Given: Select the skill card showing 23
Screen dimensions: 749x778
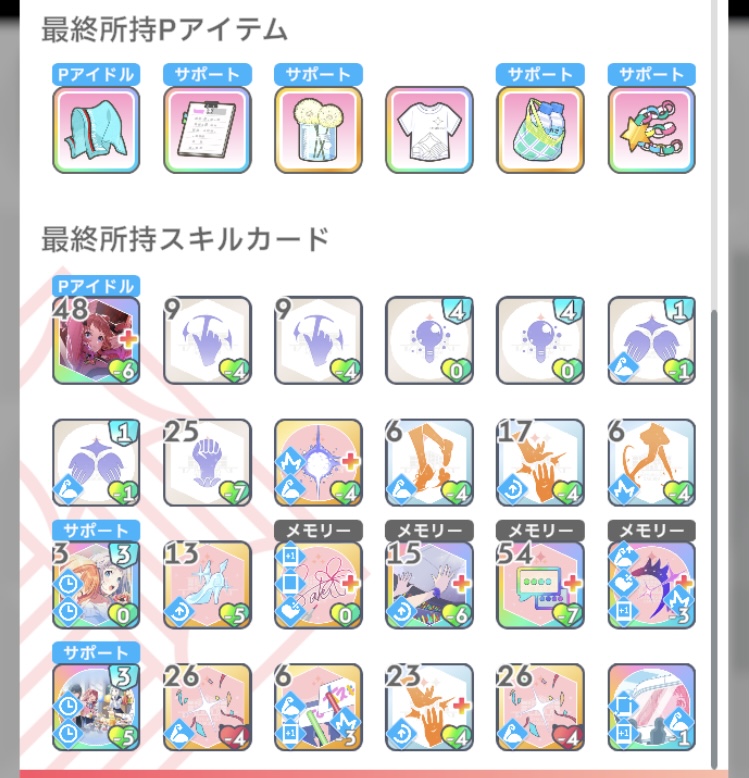Looking at the screenshot, I should [x=429, y=707].
